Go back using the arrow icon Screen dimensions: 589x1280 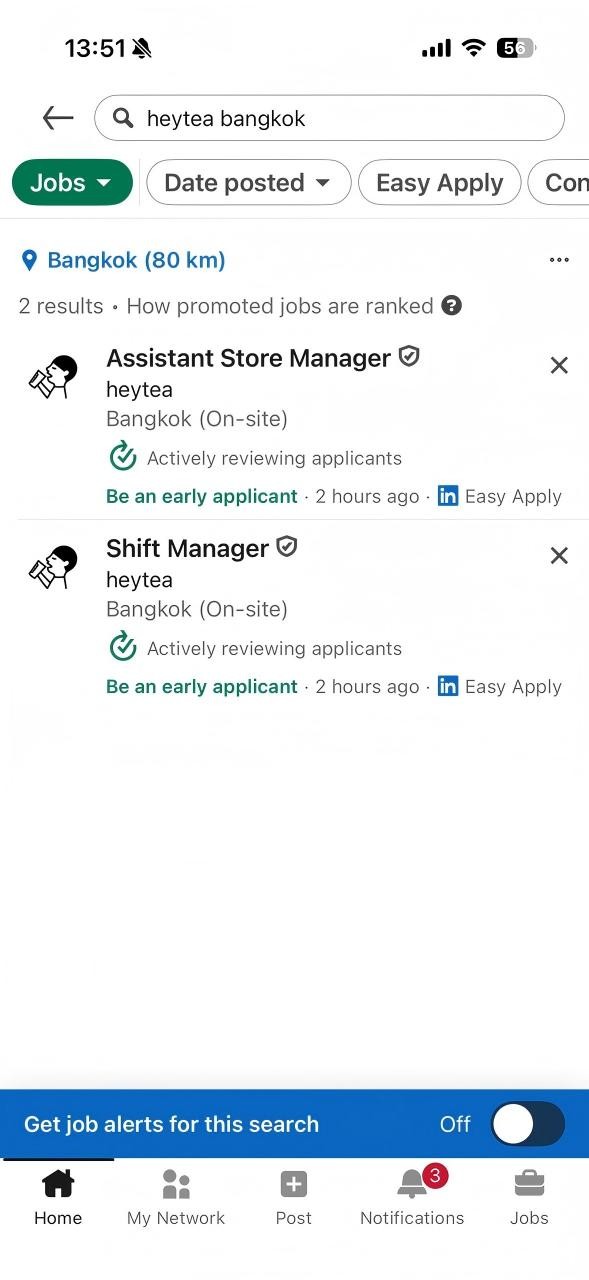(58, 118)
